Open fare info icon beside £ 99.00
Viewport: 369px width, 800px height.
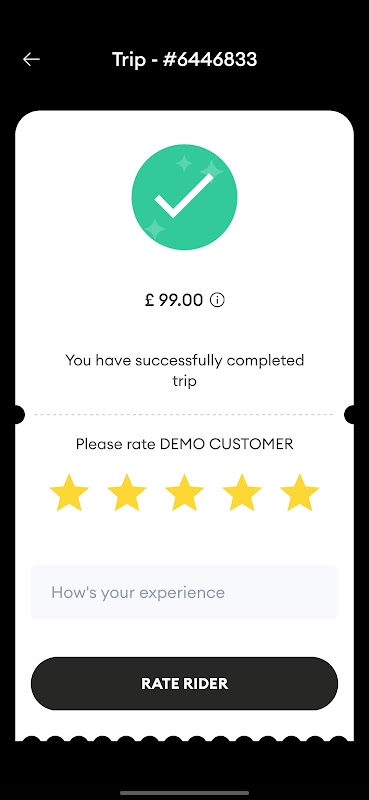pos(217,301)
